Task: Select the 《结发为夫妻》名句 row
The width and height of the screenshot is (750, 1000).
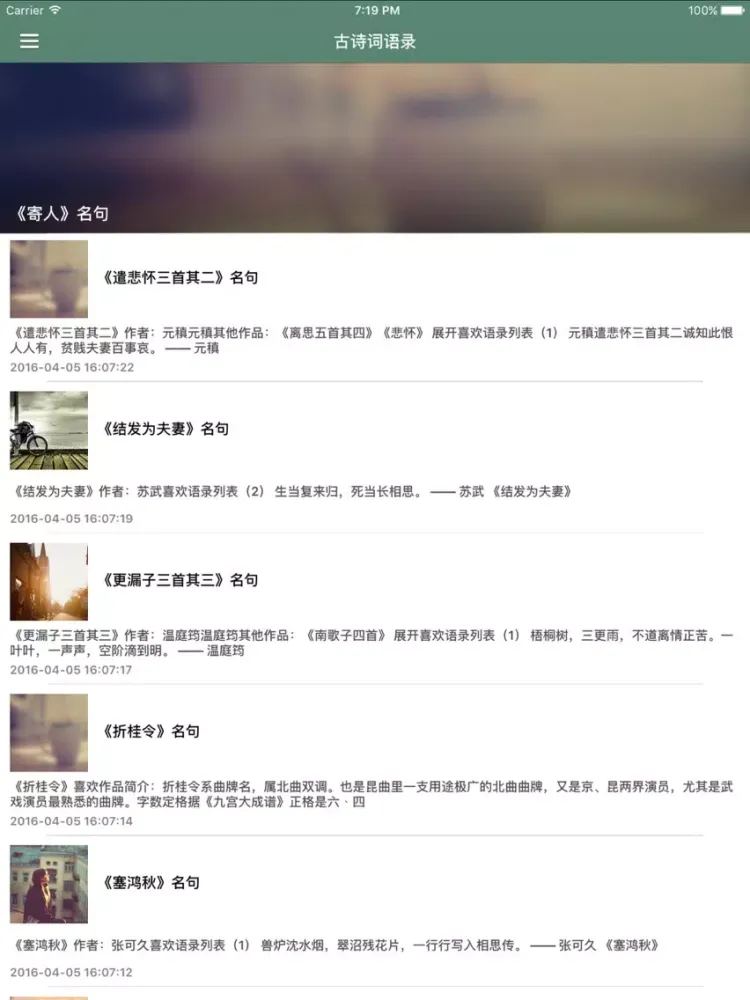Action: point(166,429)
